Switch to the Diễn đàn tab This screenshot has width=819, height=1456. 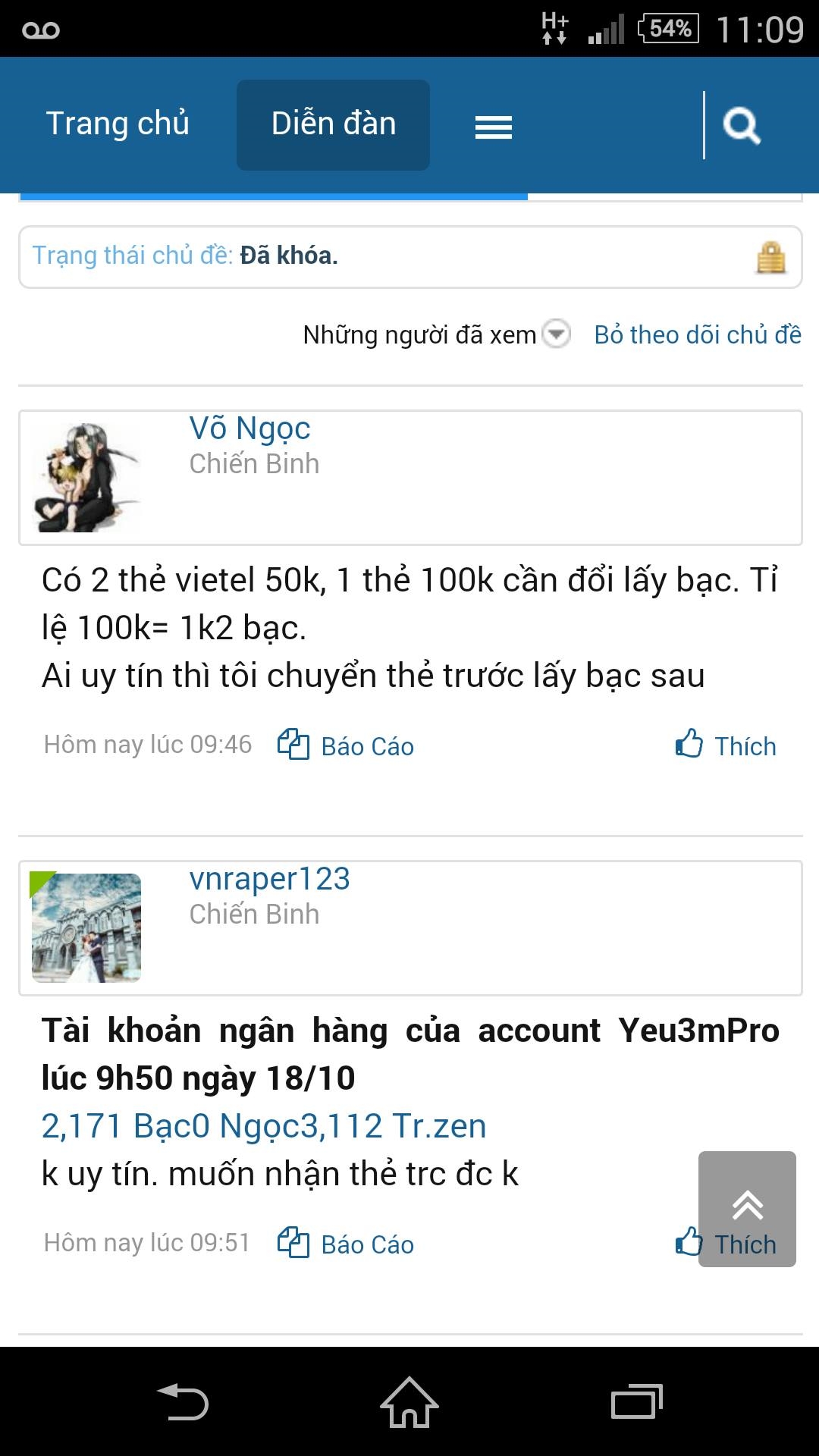[333, 124]
